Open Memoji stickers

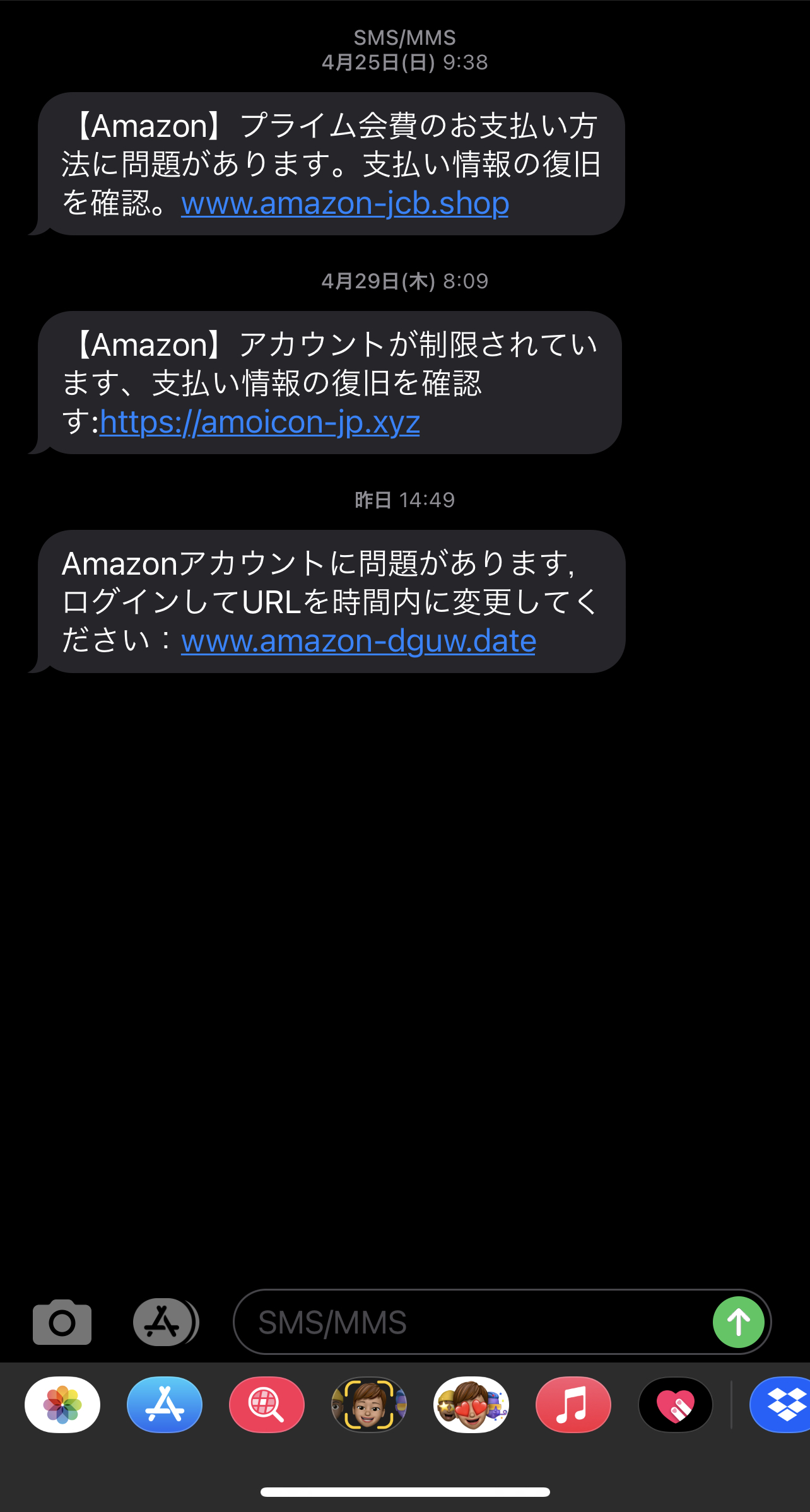[471, 1405]
